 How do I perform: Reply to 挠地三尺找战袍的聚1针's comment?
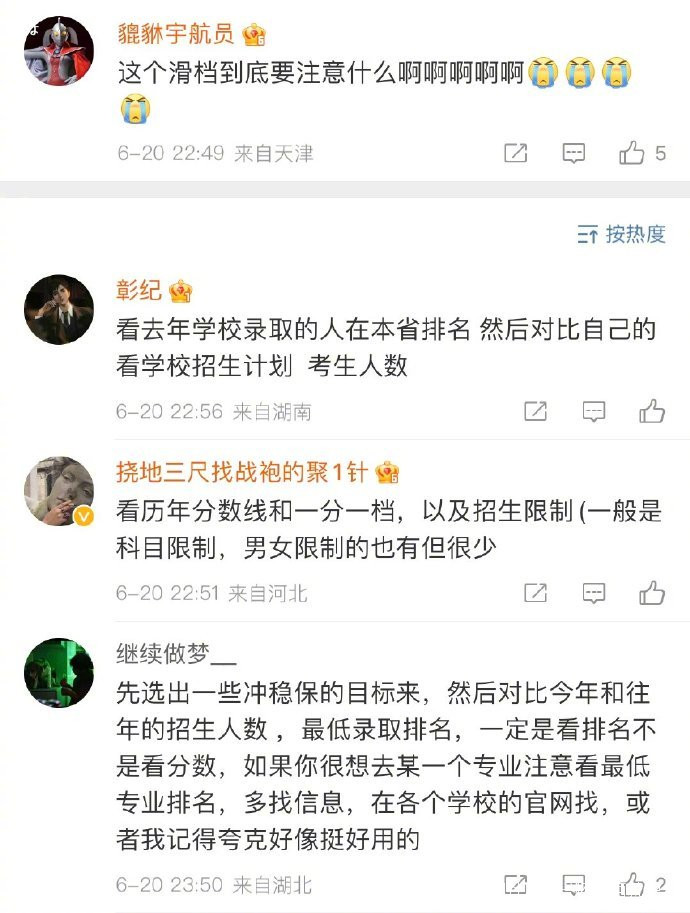coord(594,593)
